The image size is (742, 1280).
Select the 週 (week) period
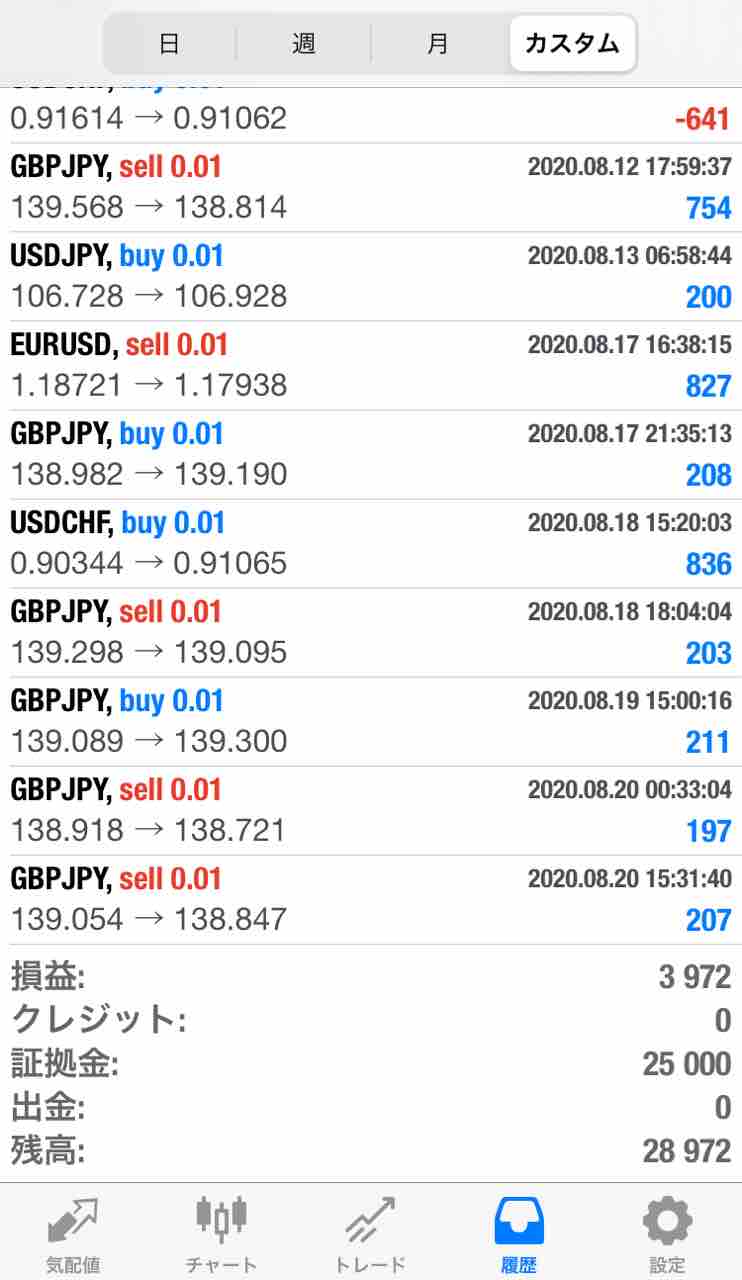click(x=304, y=44)
